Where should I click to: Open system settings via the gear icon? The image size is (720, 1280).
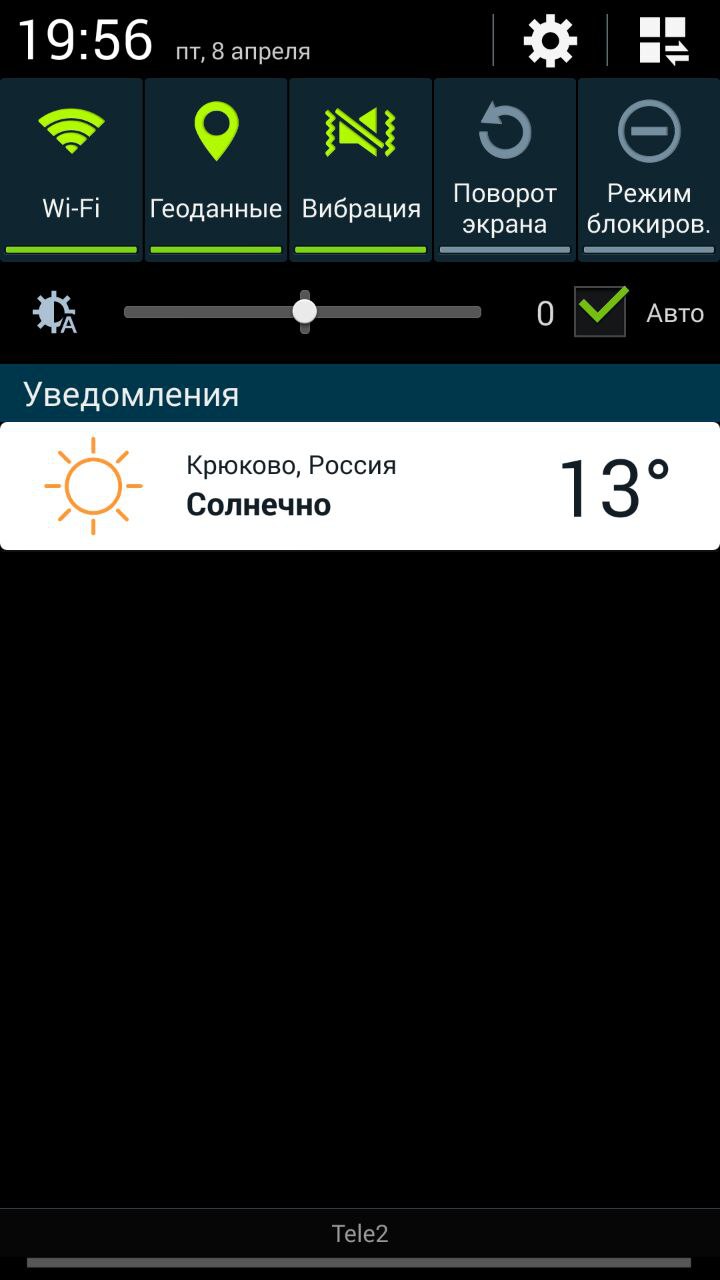[550, 41]
